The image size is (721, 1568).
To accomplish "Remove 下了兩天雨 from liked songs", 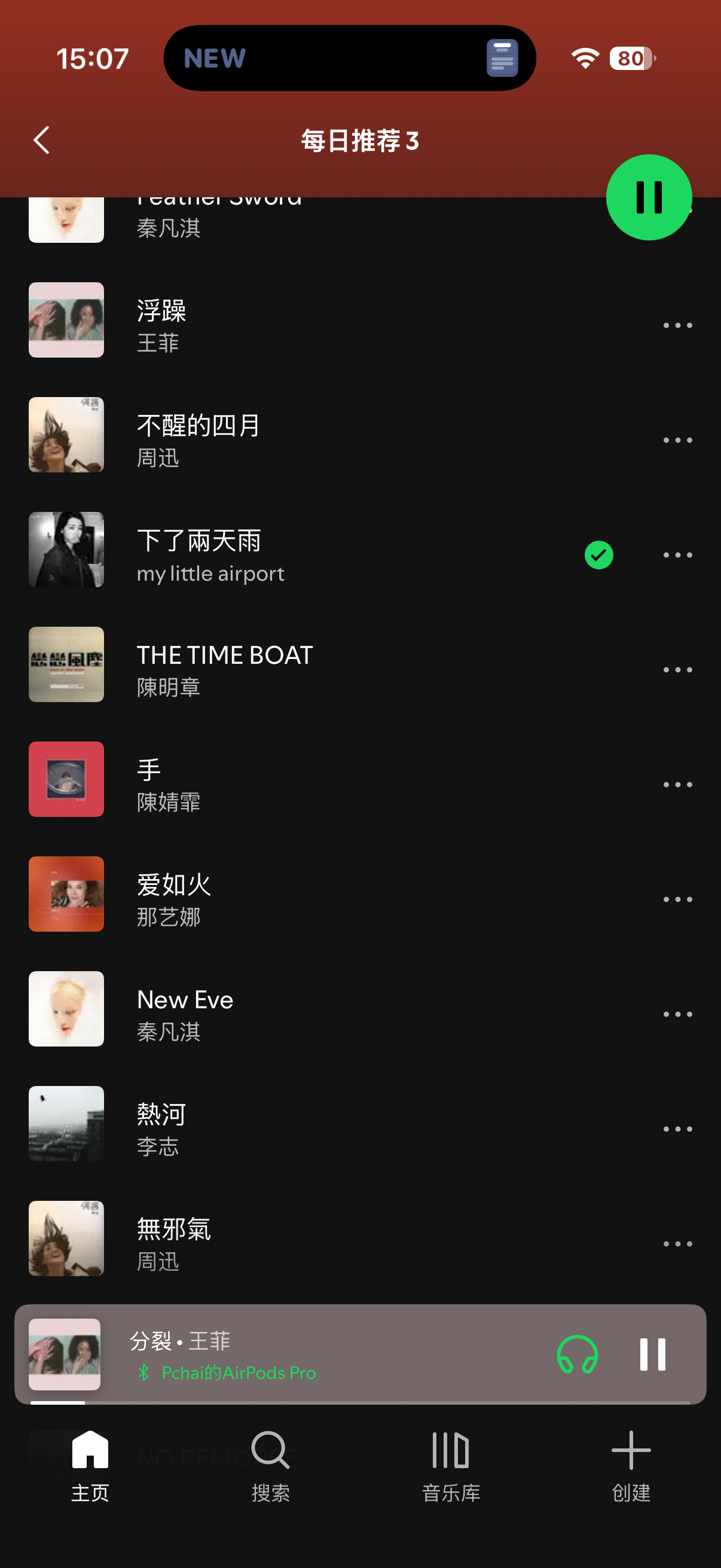I will click(598, 554).
